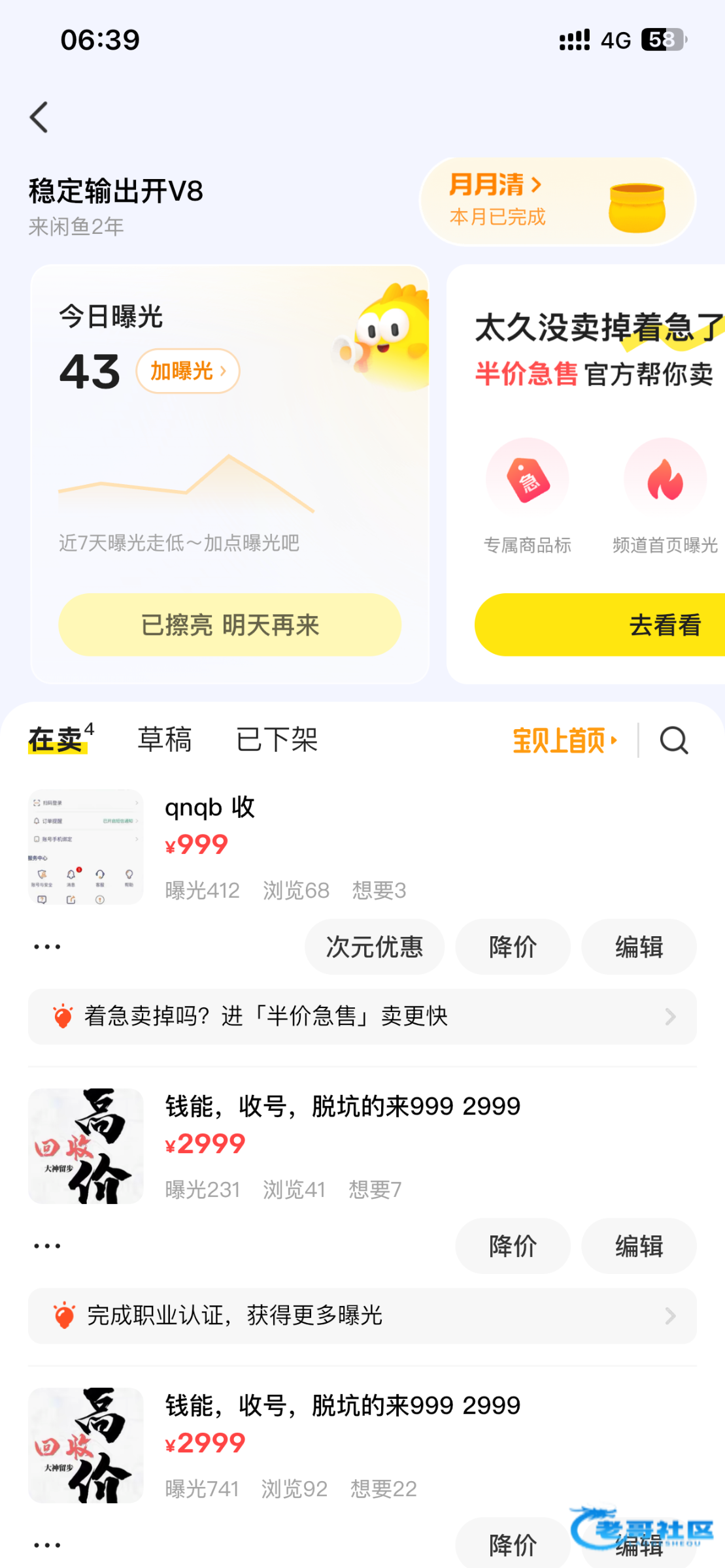Viewport: 725px width, 1568px height.
Task: Tap the 加曝光 button
Action: pos(188,371)
